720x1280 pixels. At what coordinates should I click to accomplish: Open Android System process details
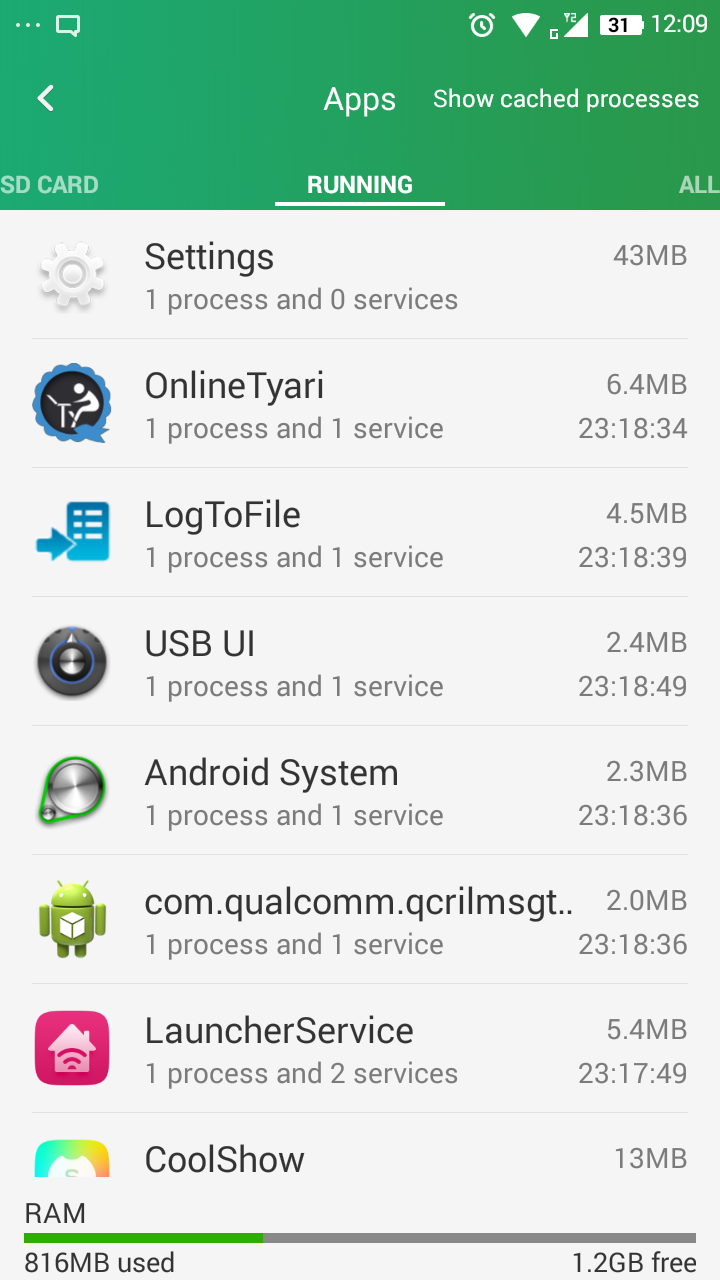coord(360,790)
